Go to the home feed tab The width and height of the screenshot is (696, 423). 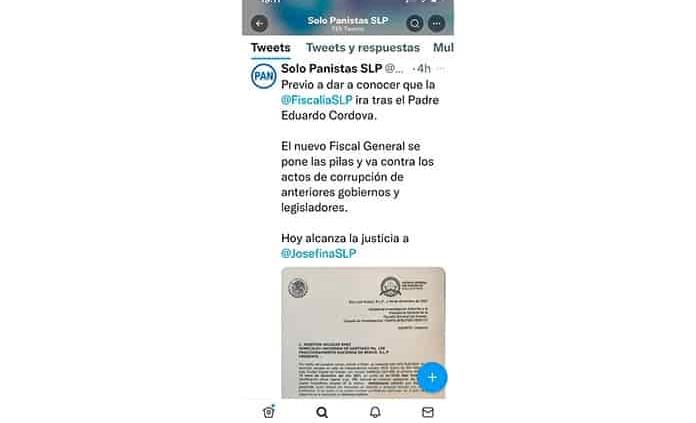click(268, 411)
